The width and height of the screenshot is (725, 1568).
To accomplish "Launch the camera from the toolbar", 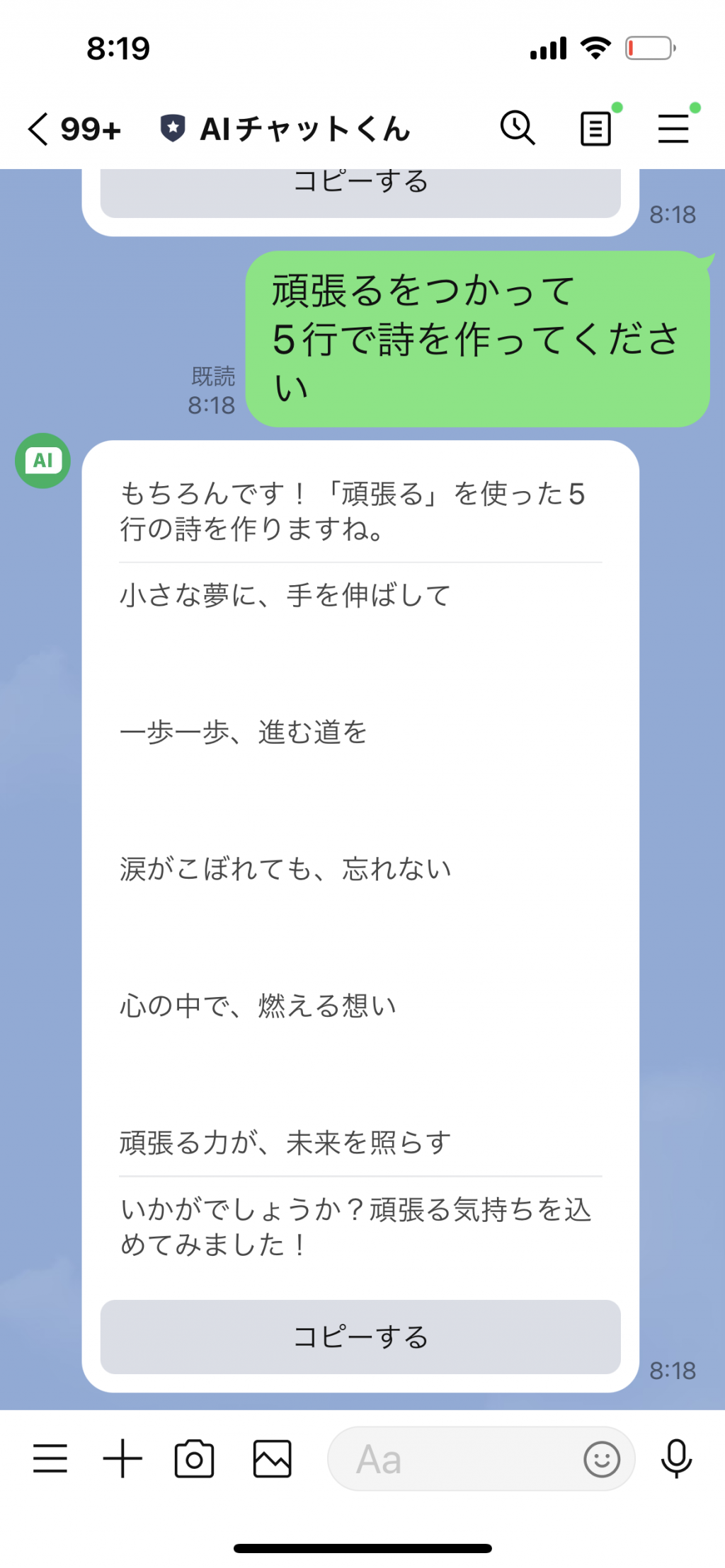I will point(194,1458).
